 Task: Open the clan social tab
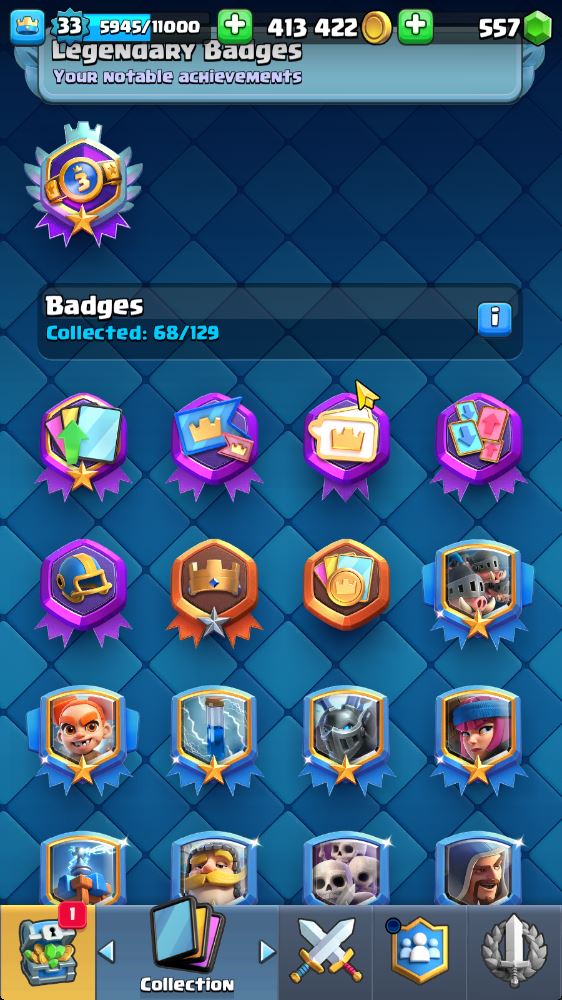(419, 952)
